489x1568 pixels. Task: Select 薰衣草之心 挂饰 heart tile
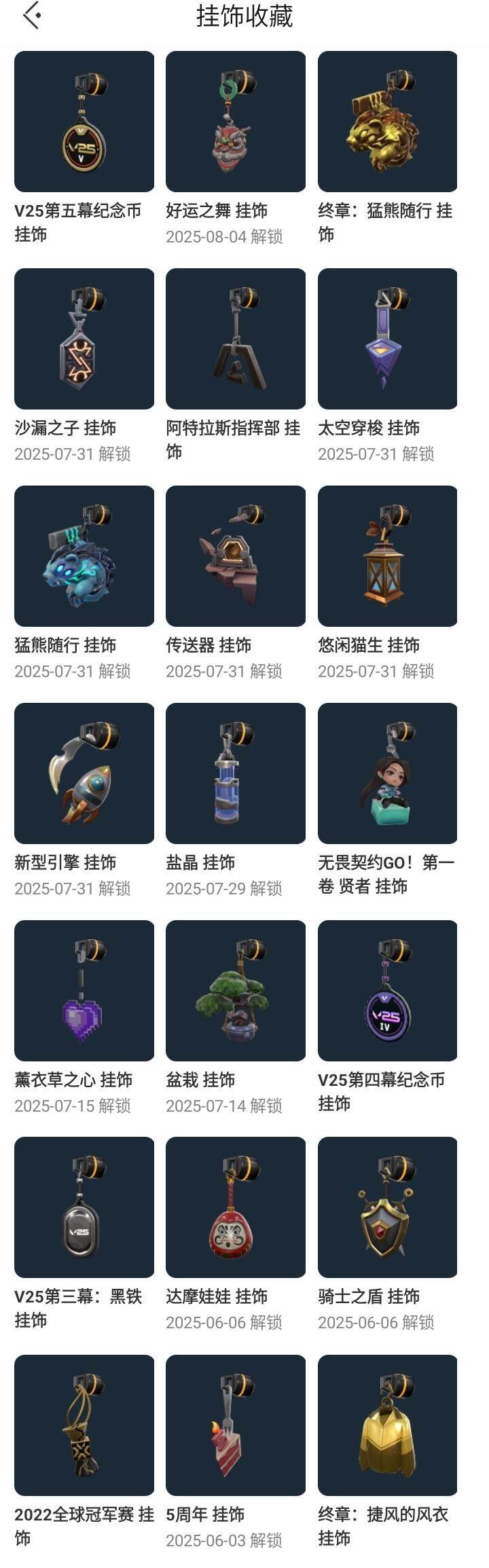point(84,991)
